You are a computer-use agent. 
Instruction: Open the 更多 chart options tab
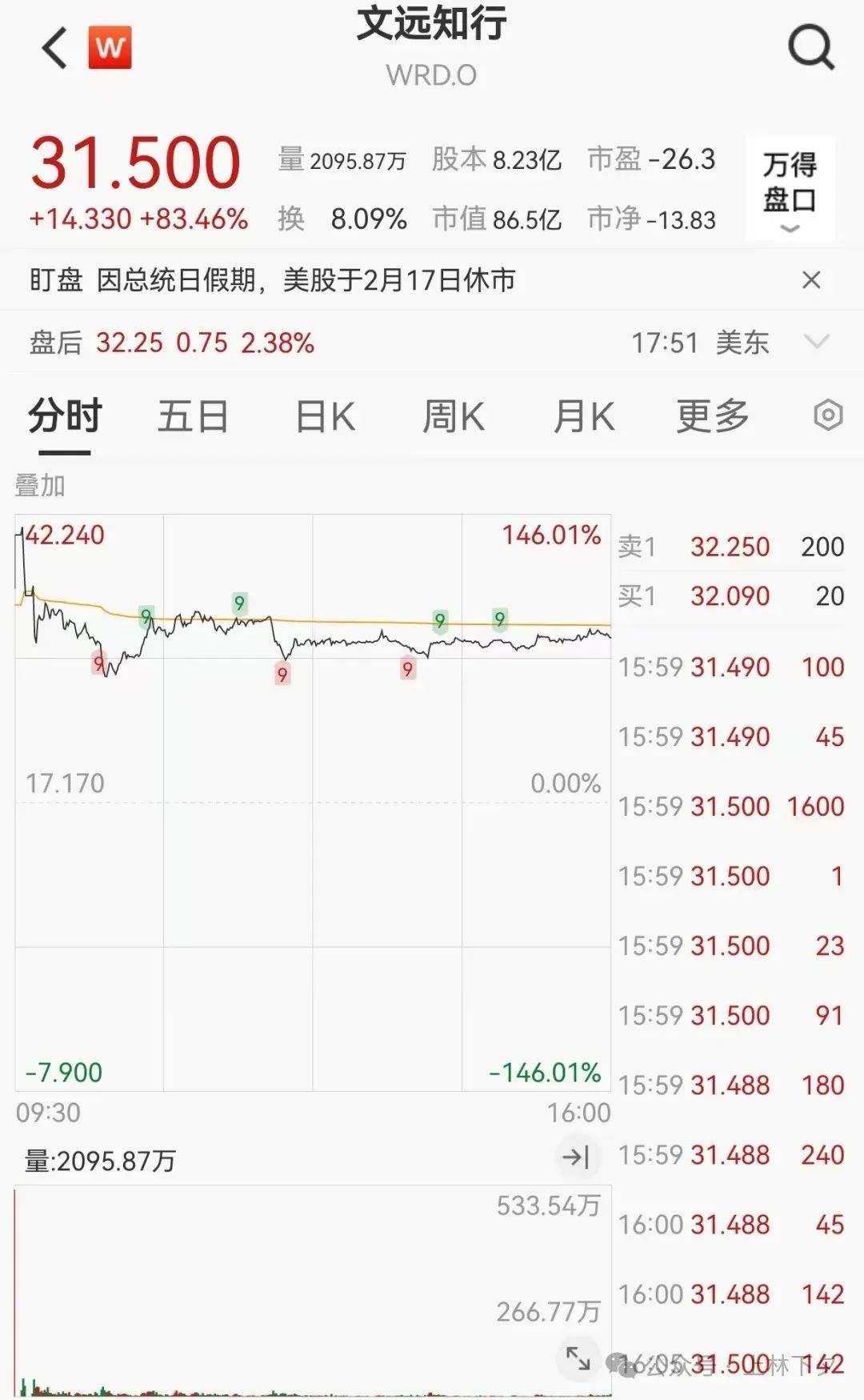[713, 416]
